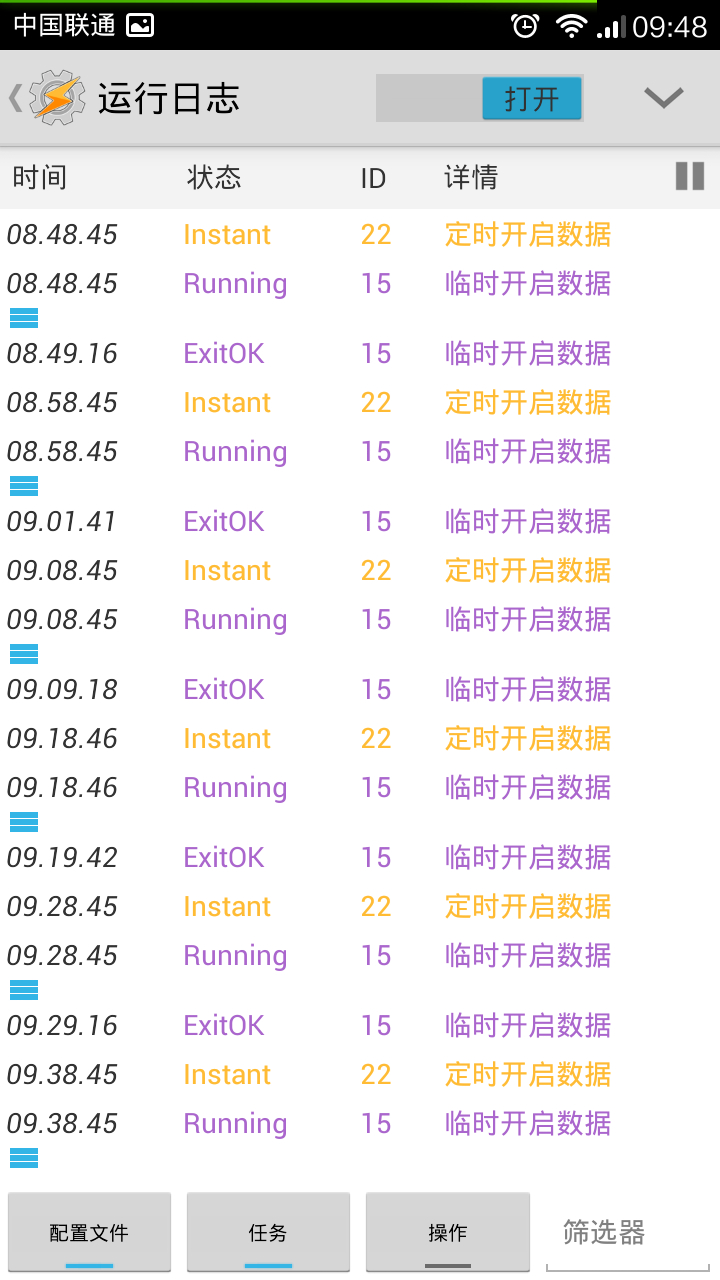The image size is (720, 1280).
Task: Toggle the 打开 run log switch
Action: click(x=479, y=99)
